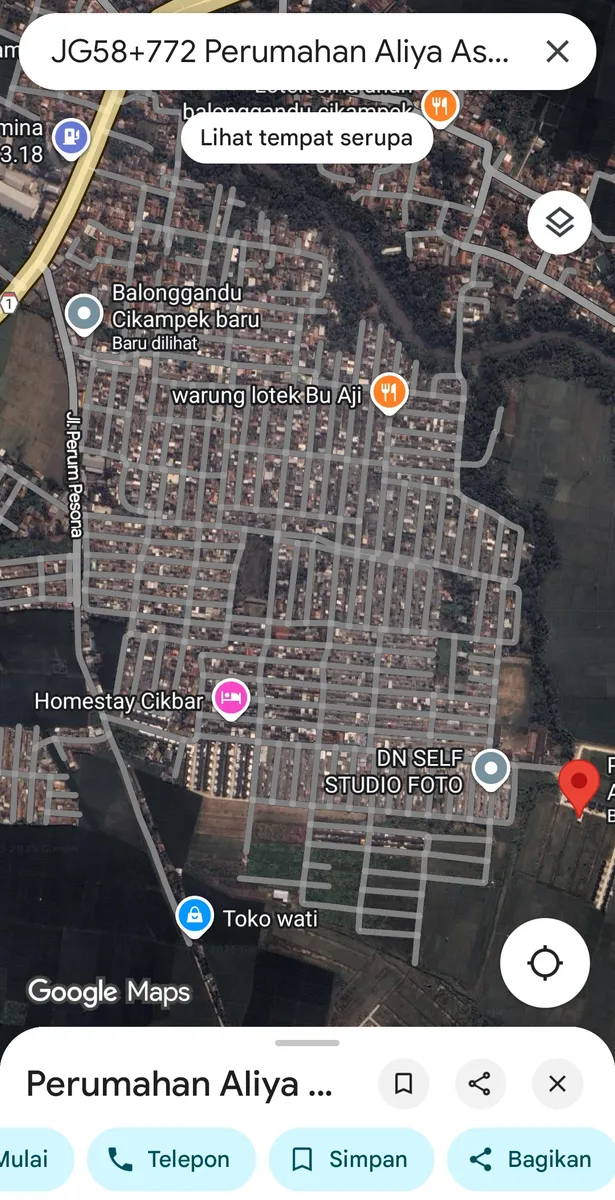Bookmark the place from the sheet header
Screen dimensions: 615x1200
404,1083
